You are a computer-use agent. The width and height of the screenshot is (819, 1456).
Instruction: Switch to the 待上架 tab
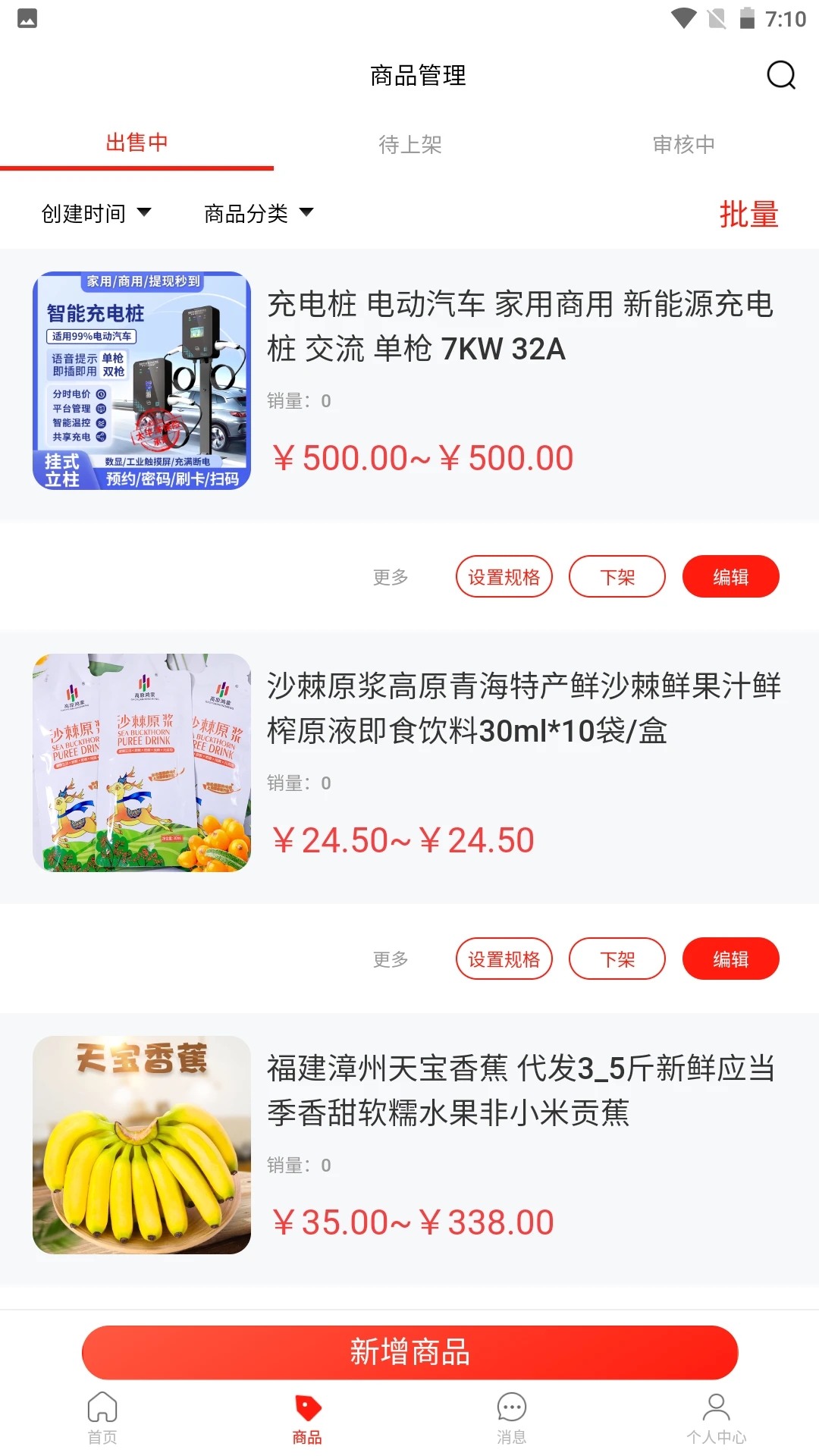pyautogui.click(x=410, y=145)
